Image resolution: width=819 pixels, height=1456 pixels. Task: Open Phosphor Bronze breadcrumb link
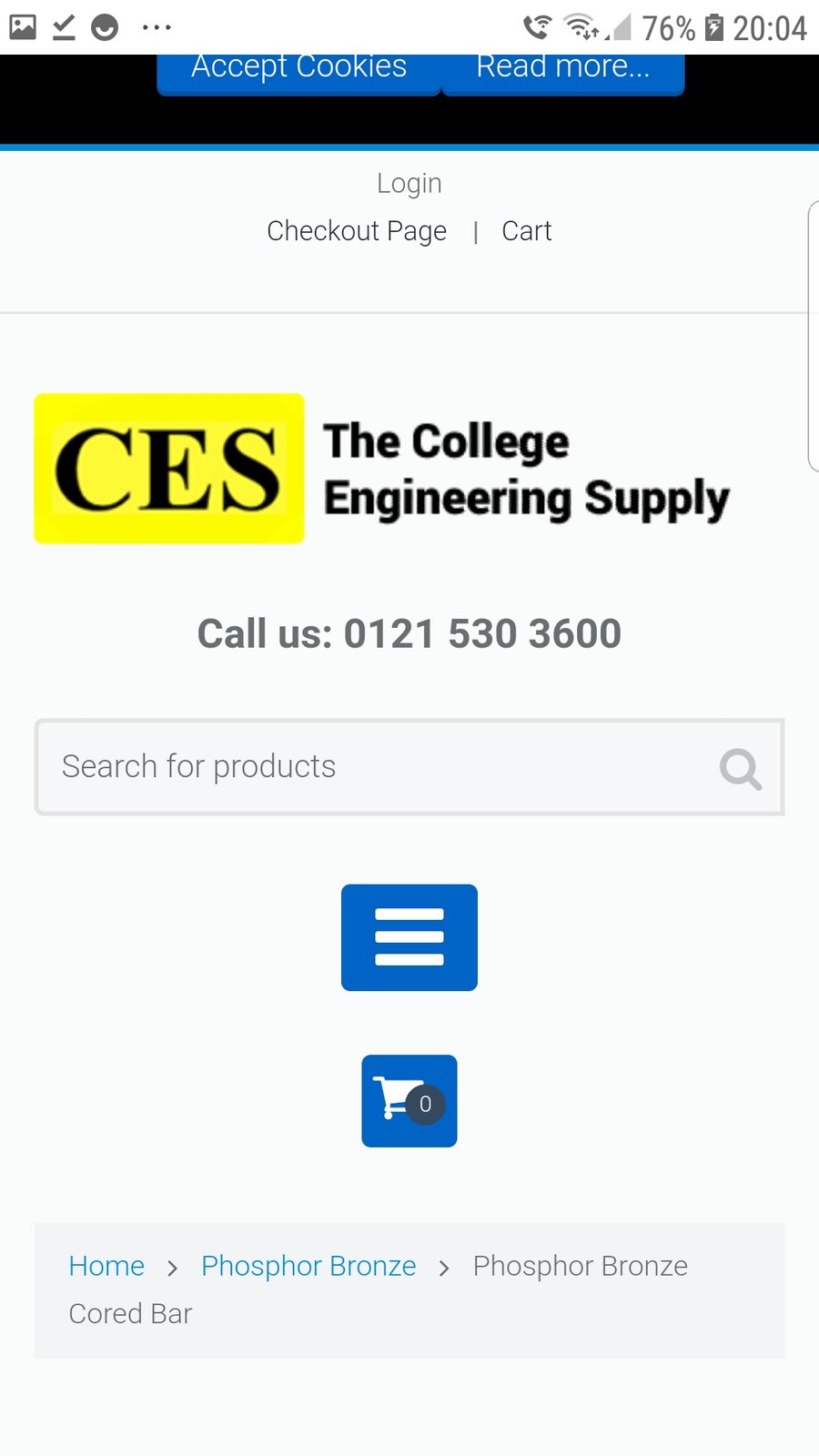[308, 1266]
